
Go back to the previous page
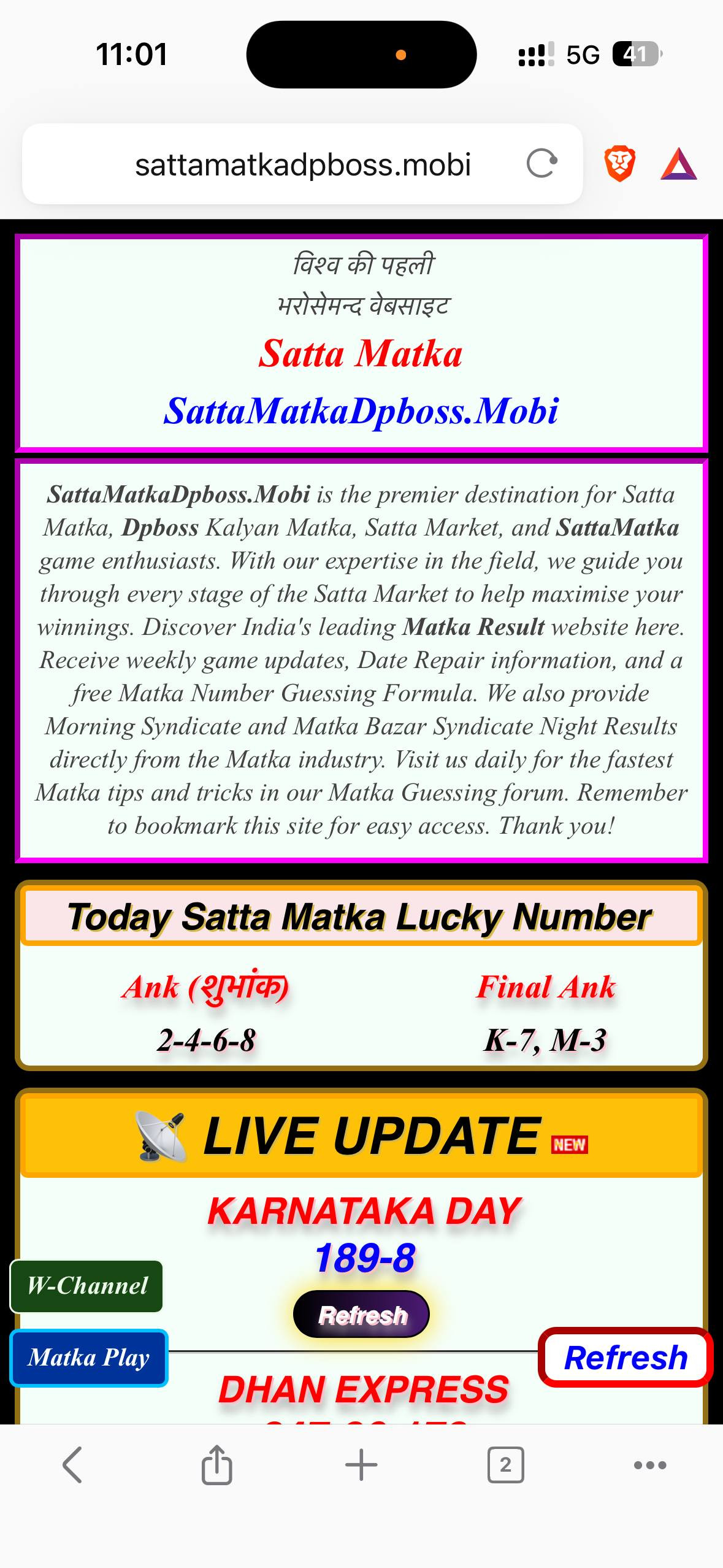(72, 1465)
